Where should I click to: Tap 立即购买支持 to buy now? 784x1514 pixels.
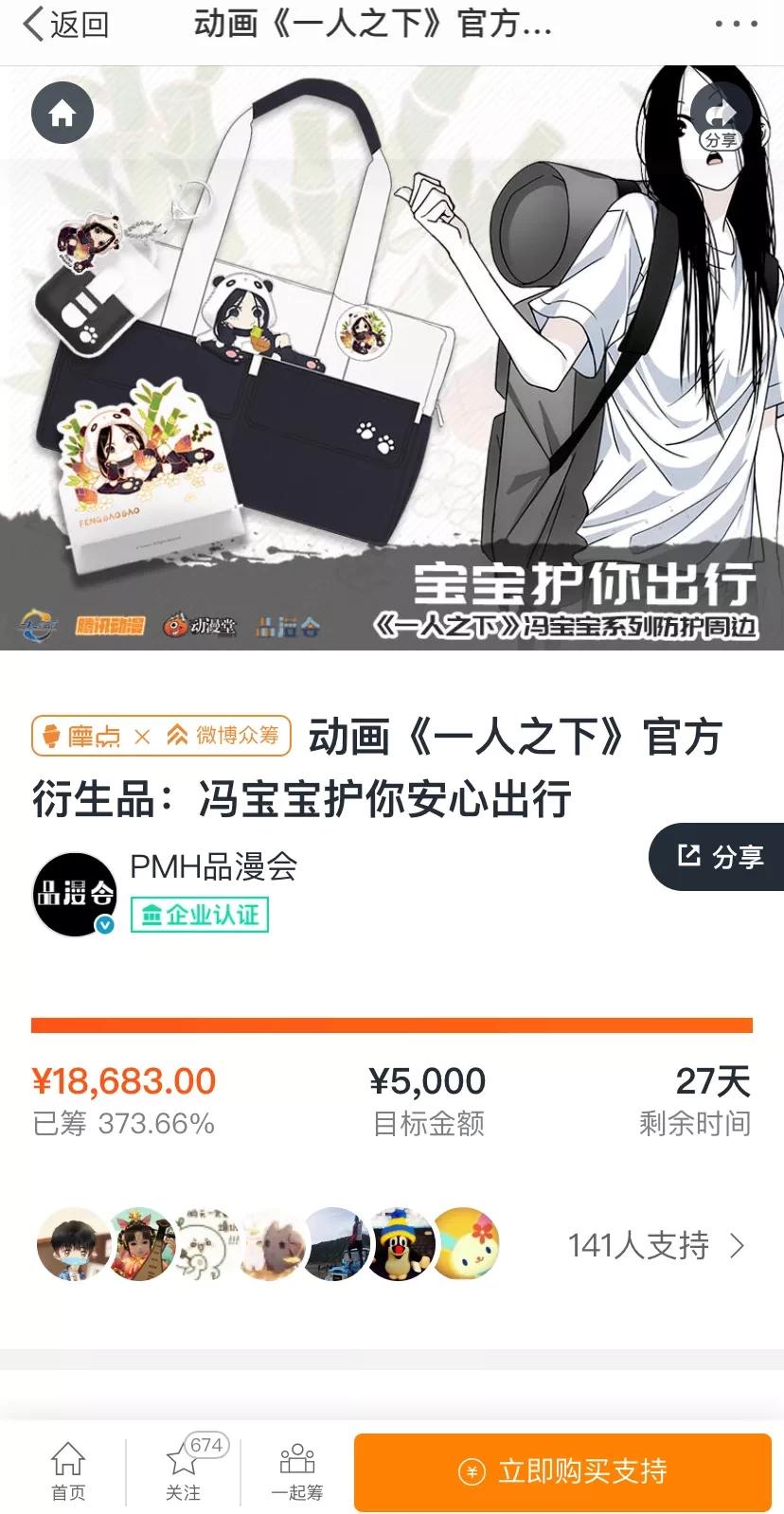pos(562,1471)
